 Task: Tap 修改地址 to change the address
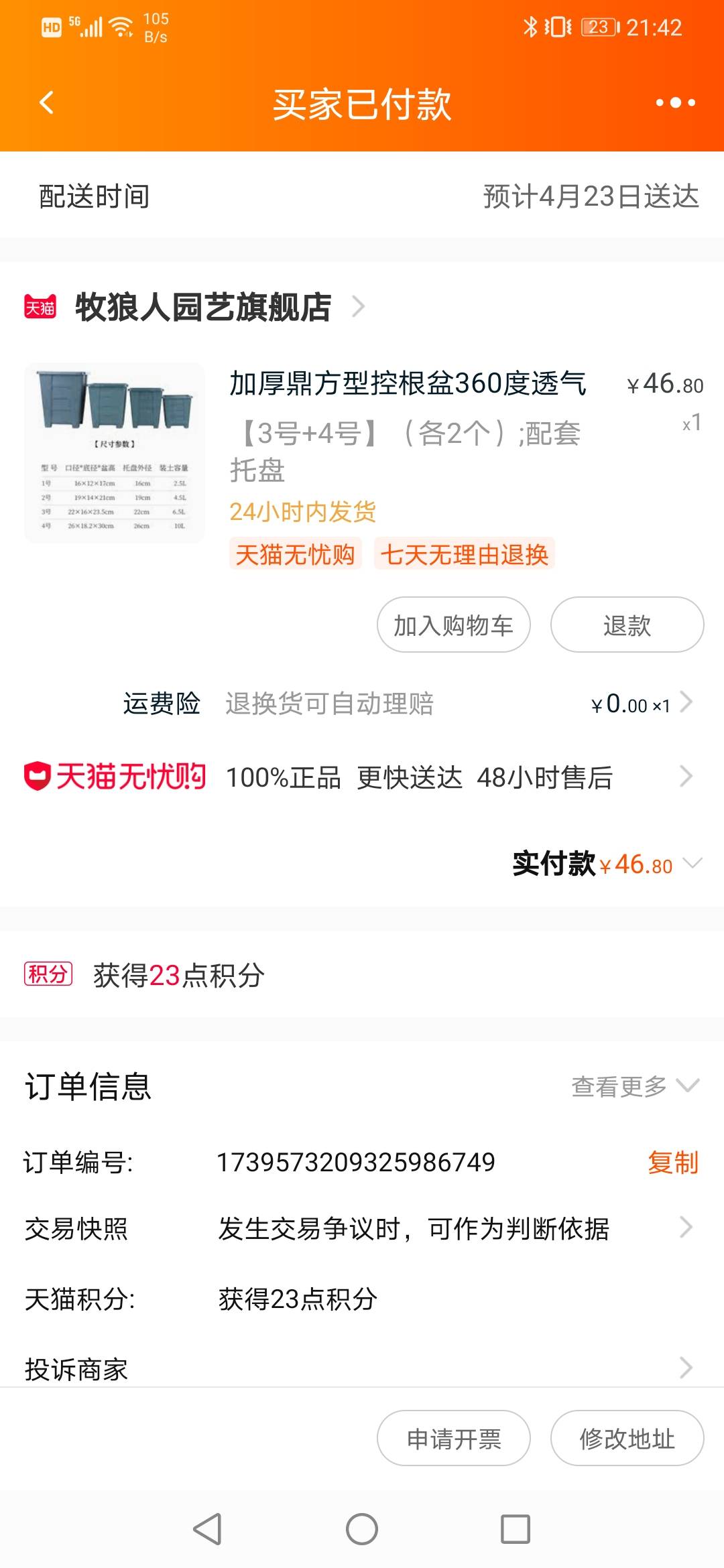point(627,1438)
